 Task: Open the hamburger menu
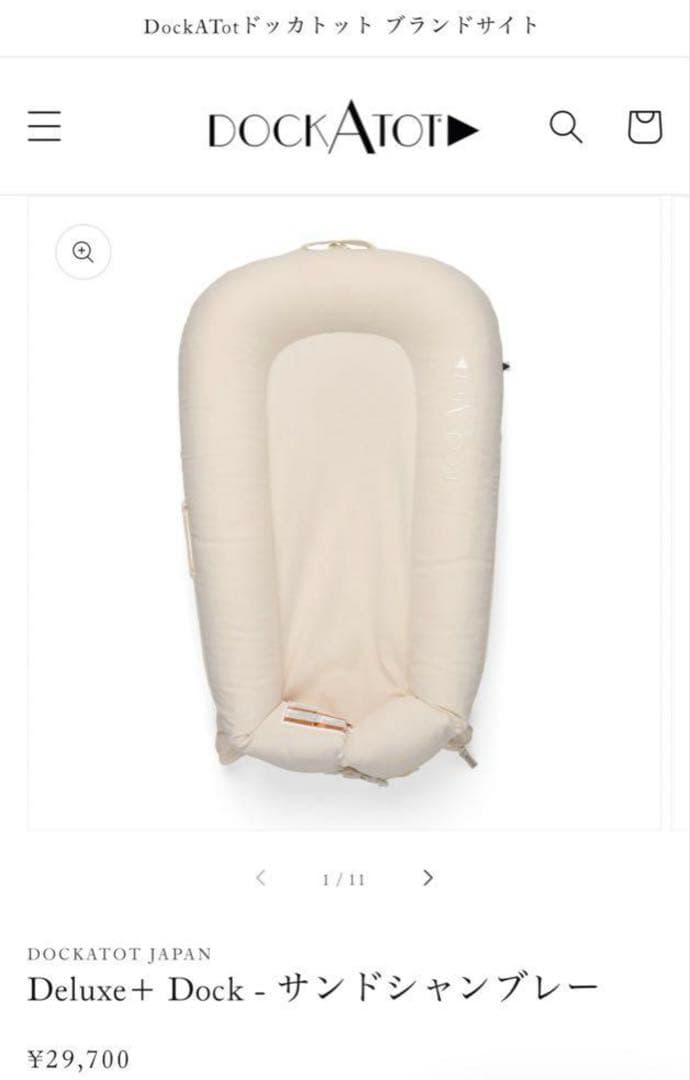(44, 128)
